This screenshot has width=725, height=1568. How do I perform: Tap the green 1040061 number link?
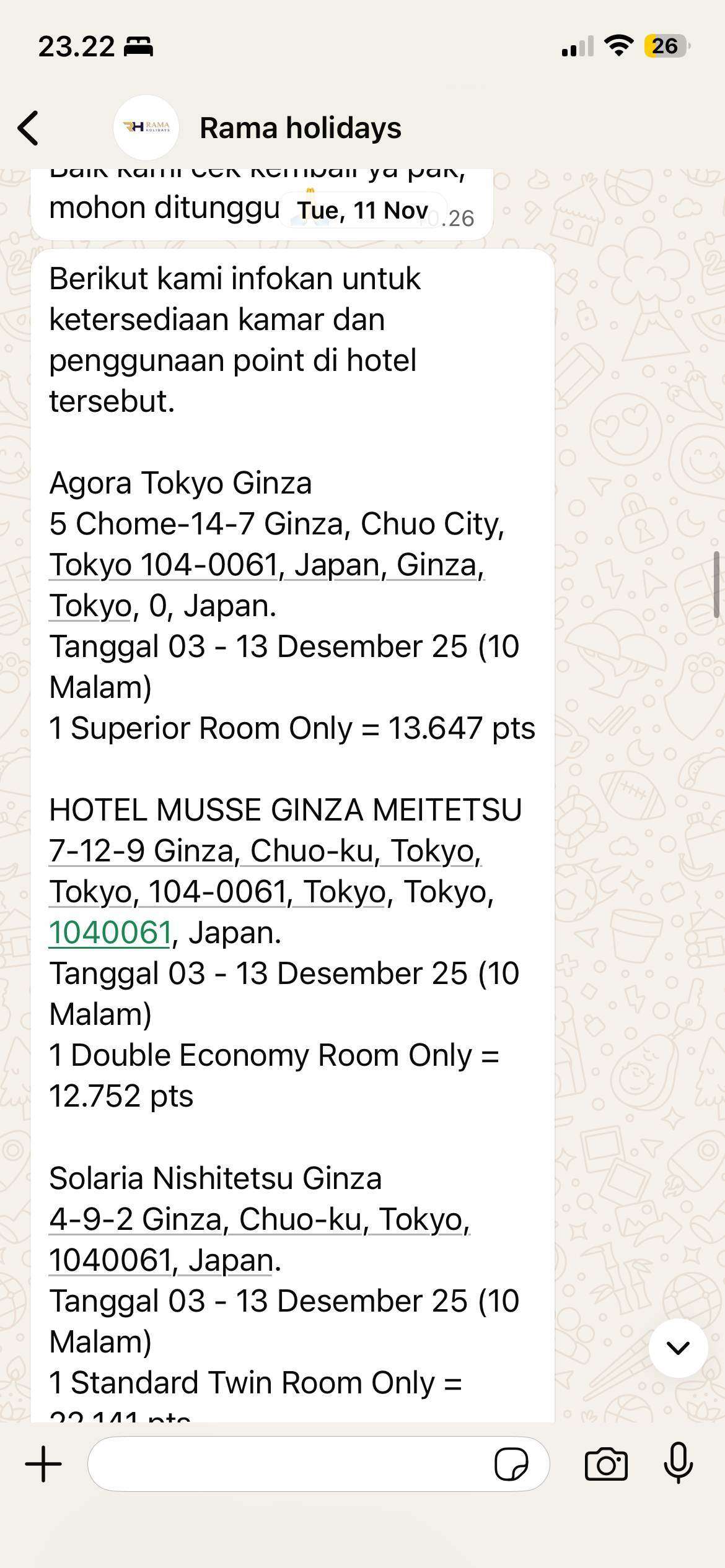tap(110, 933)
